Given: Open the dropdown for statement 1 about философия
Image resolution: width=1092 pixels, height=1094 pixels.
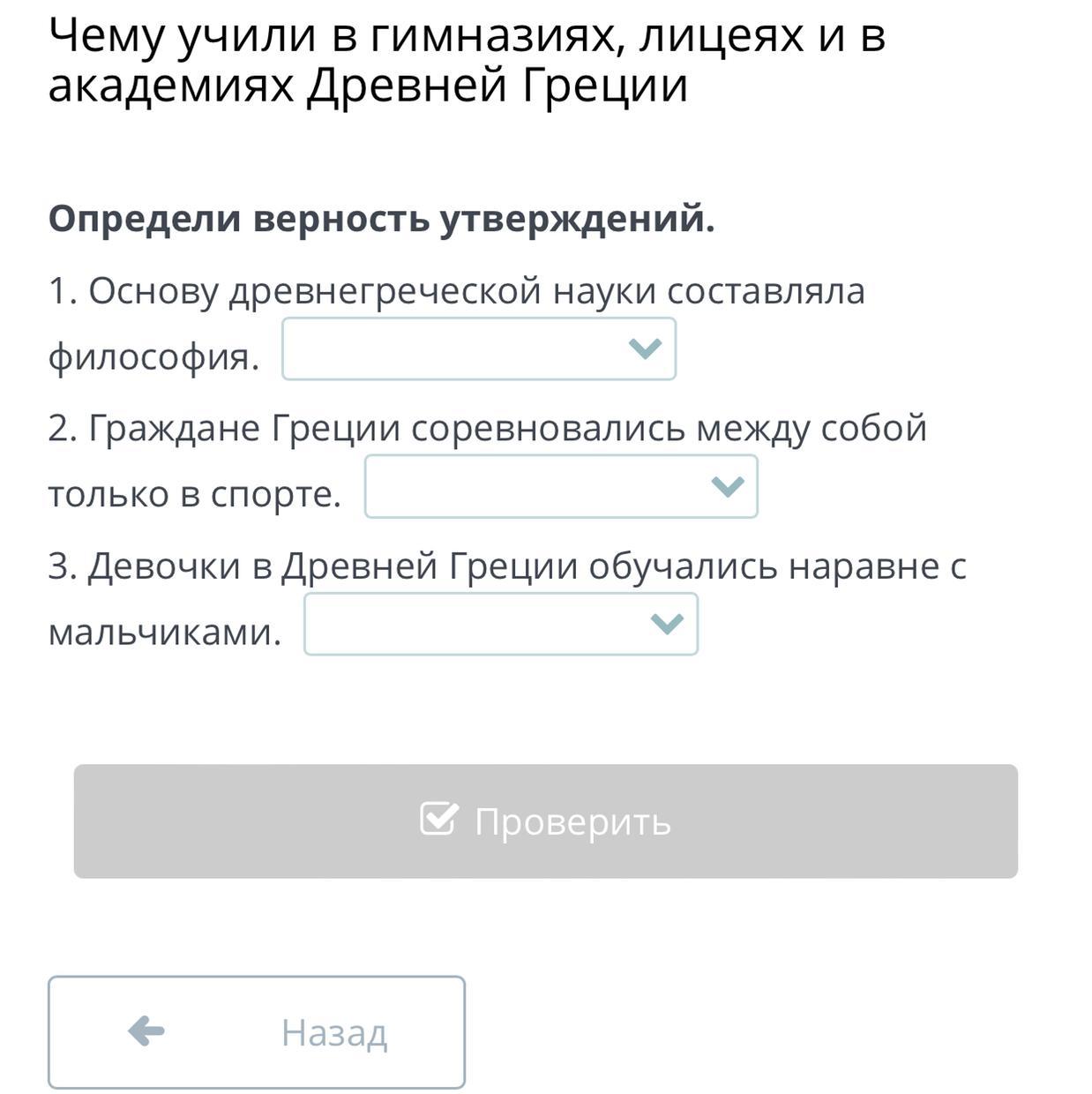Looking at the screenshot, I should click(479, 349).
